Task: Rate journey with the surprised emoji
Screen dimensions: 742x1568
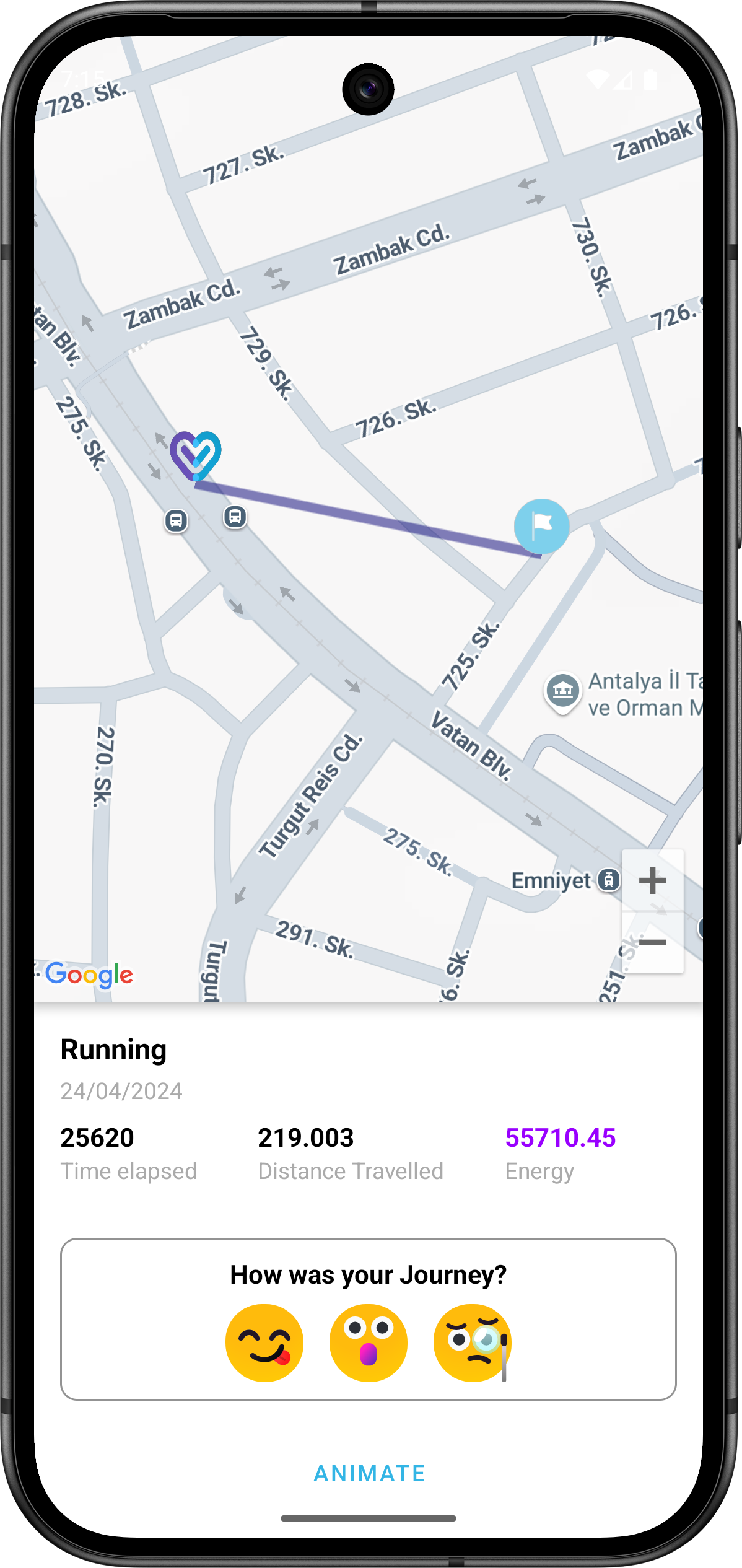Action: (x=369, y=1343)
